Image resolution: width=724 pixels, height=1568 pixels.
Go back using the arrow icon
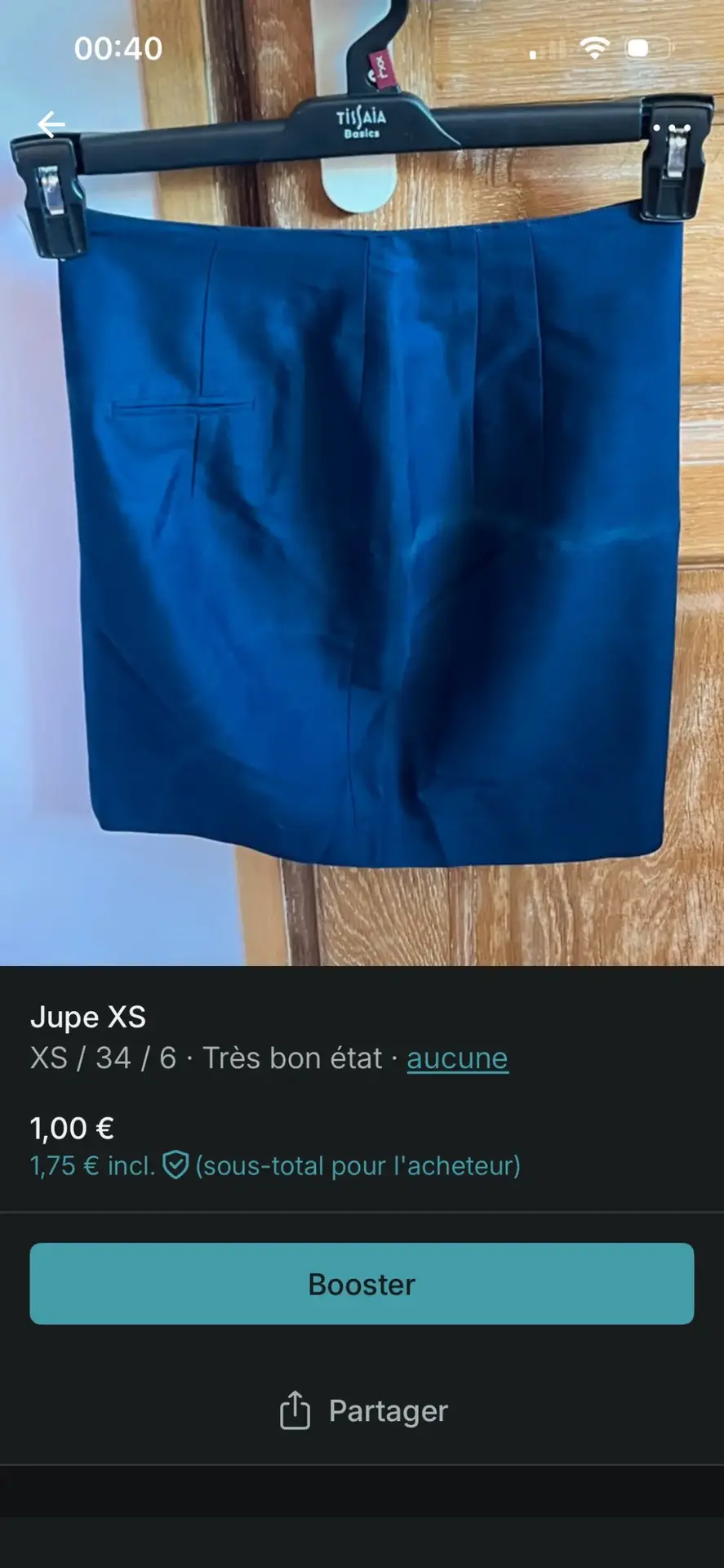[x=51, y=124]
